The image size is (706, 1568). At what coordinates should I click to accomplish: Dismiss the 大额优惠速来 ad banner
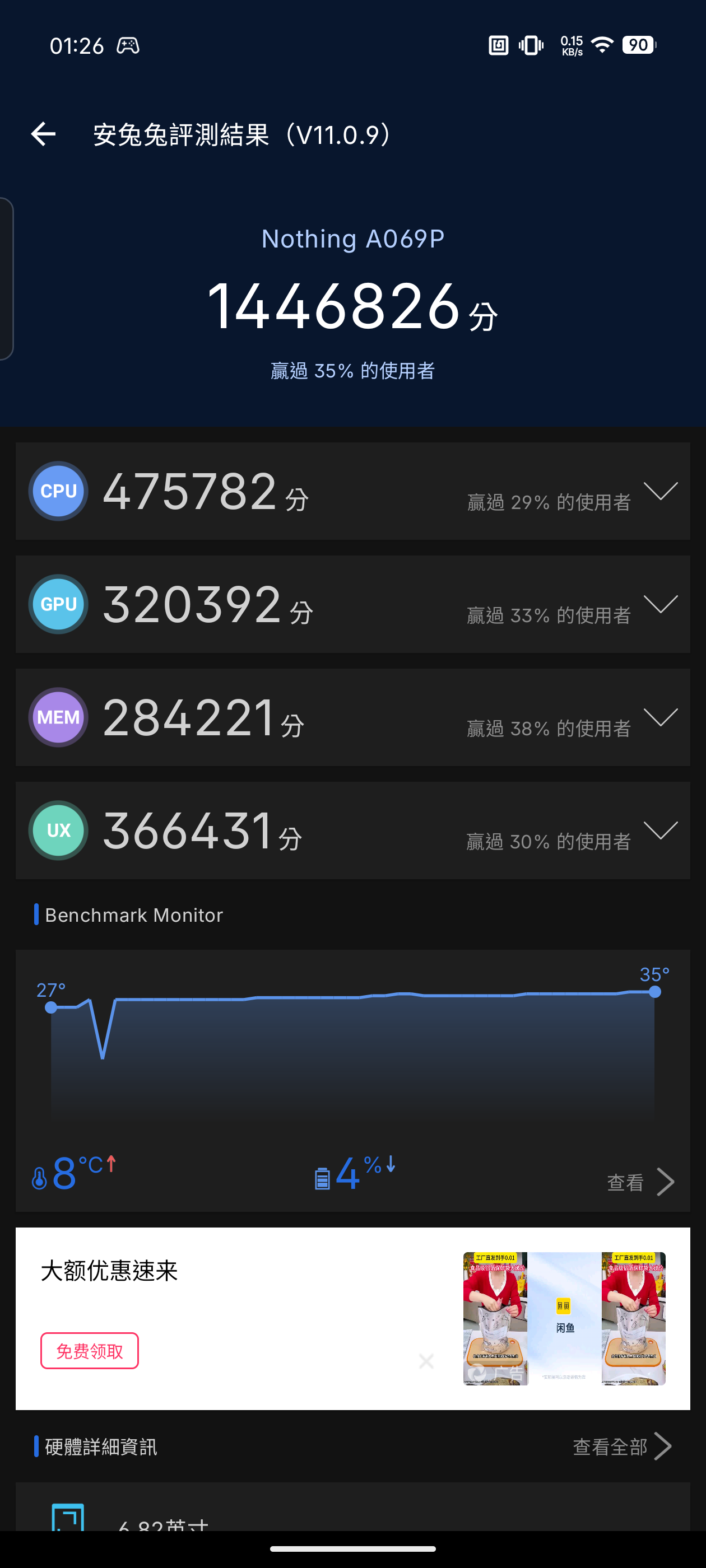point(426,1361)
